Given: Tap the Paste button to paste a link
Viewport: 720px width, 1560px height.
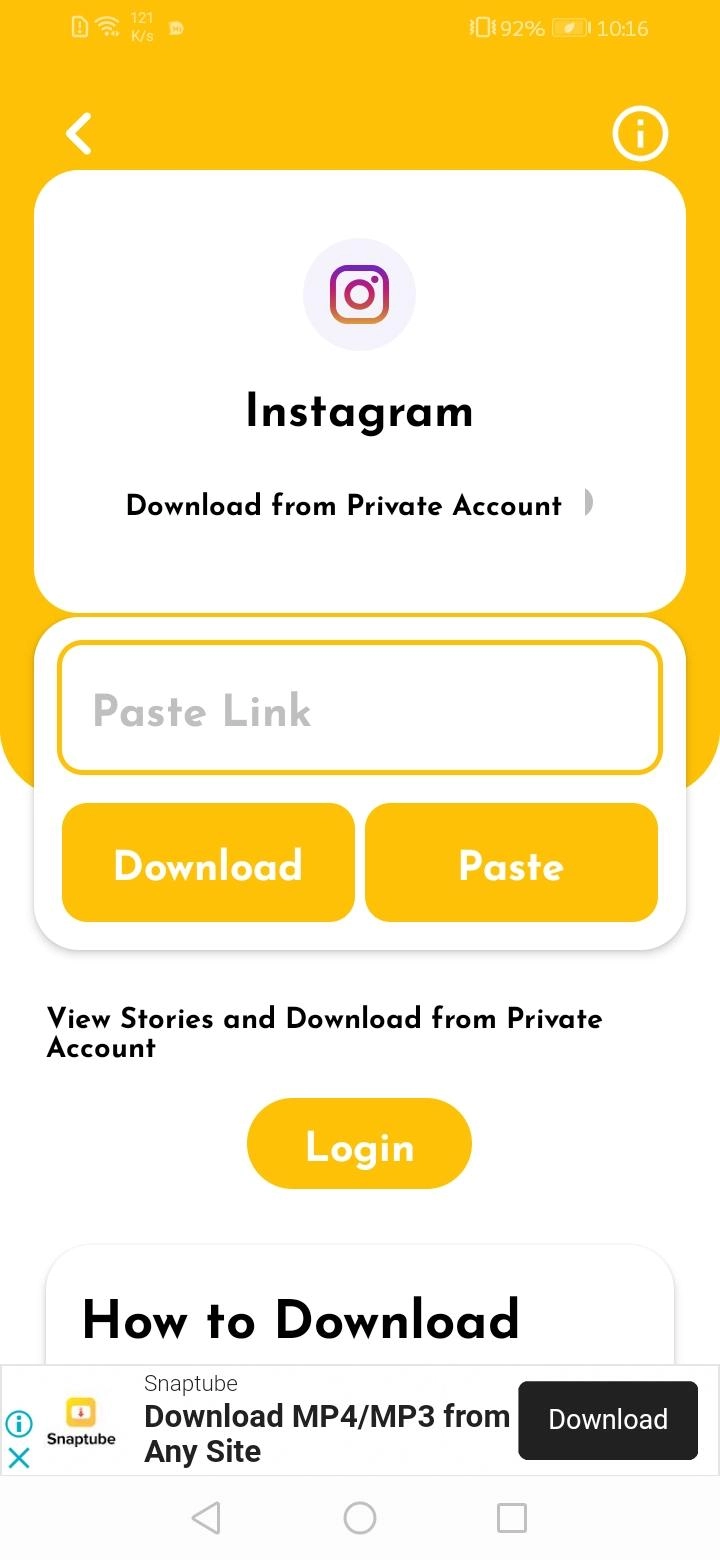Looking at the screenshot, I should click(x=511, y=863).
